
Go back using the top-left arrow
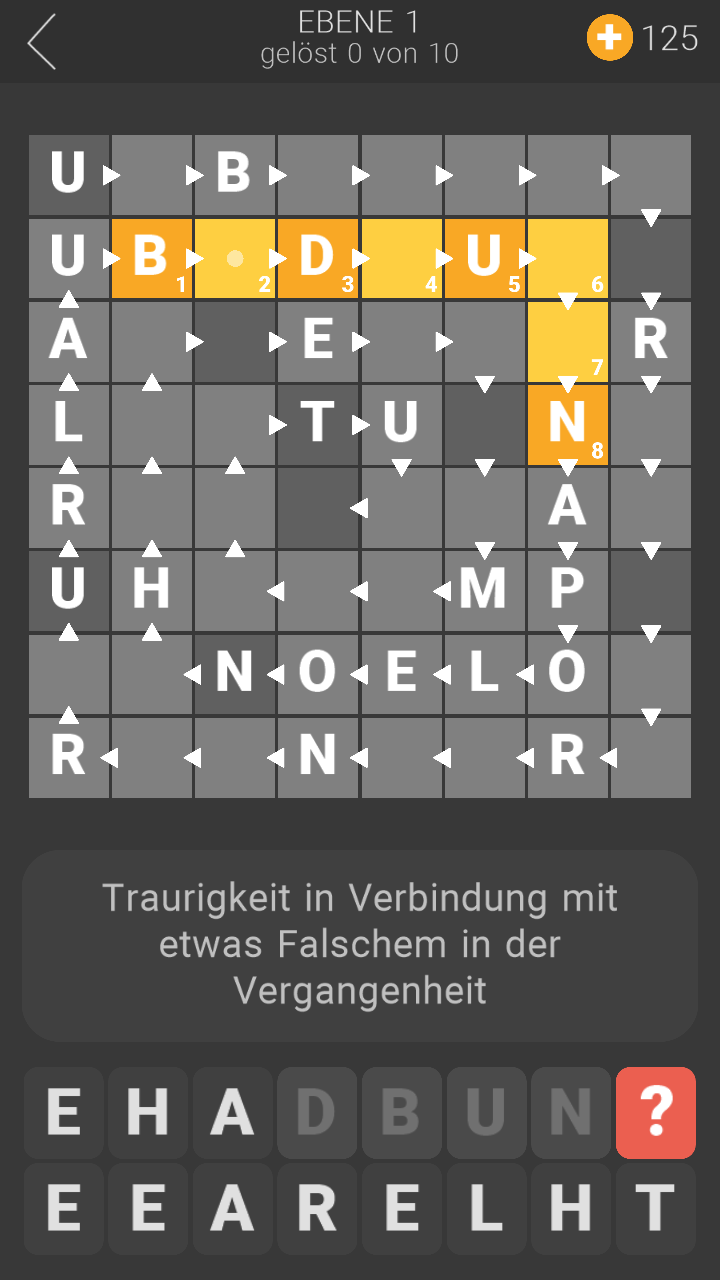click(42, 42)
